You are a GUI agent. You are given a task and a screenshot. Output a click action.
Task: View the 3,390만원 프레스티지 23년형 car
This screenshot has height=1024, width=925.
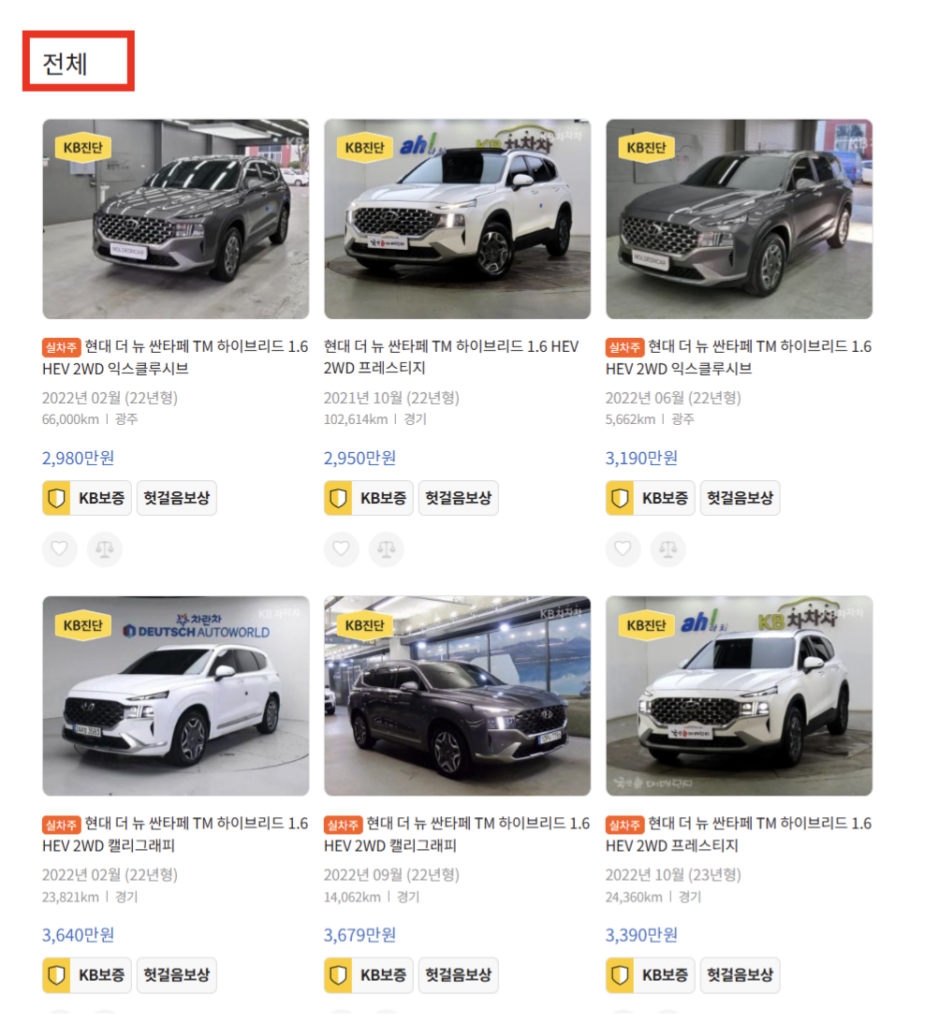click(x=739, y=696)
